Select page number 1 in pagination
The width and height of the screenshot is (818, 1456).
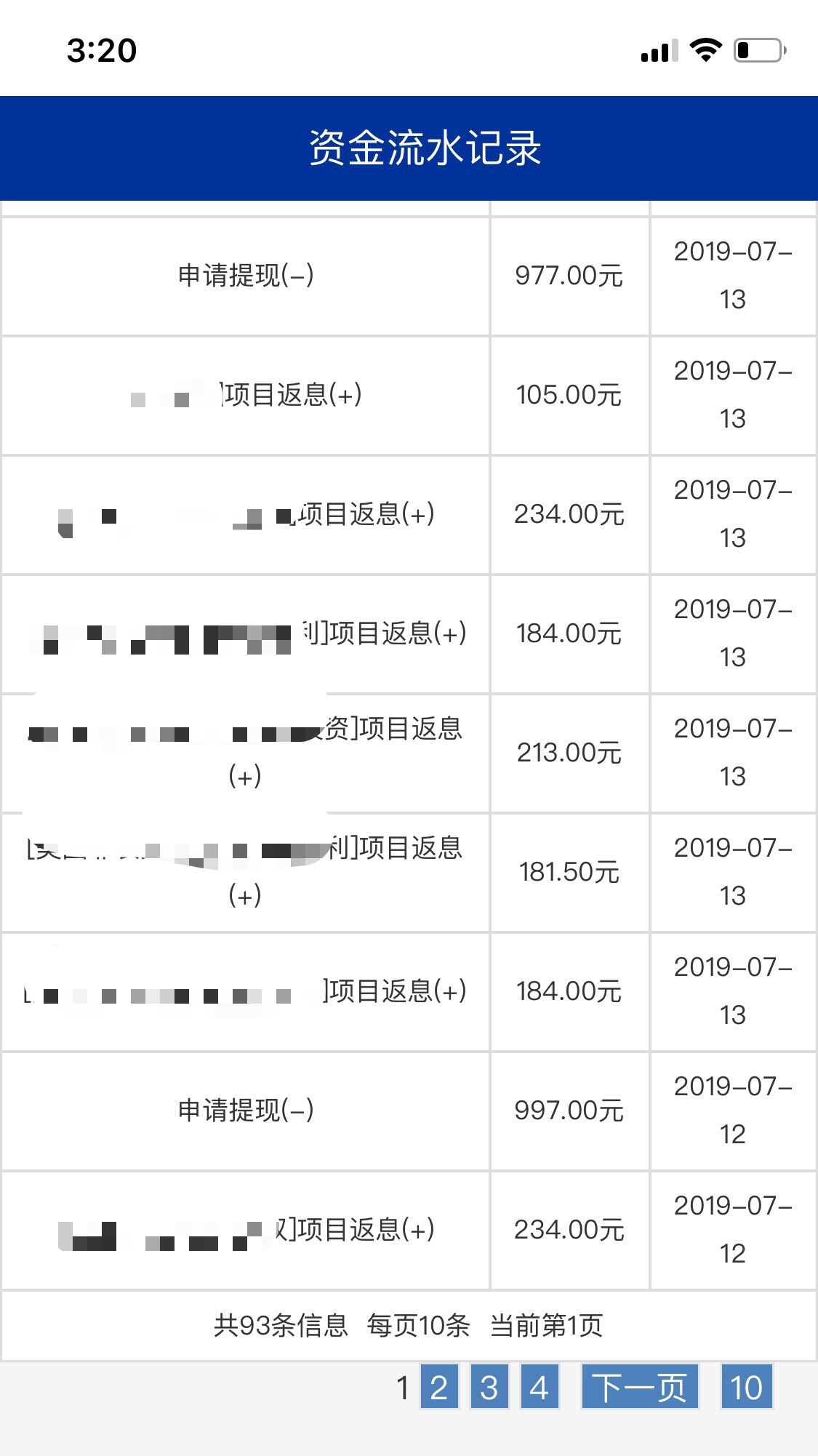coord(405,1387)
